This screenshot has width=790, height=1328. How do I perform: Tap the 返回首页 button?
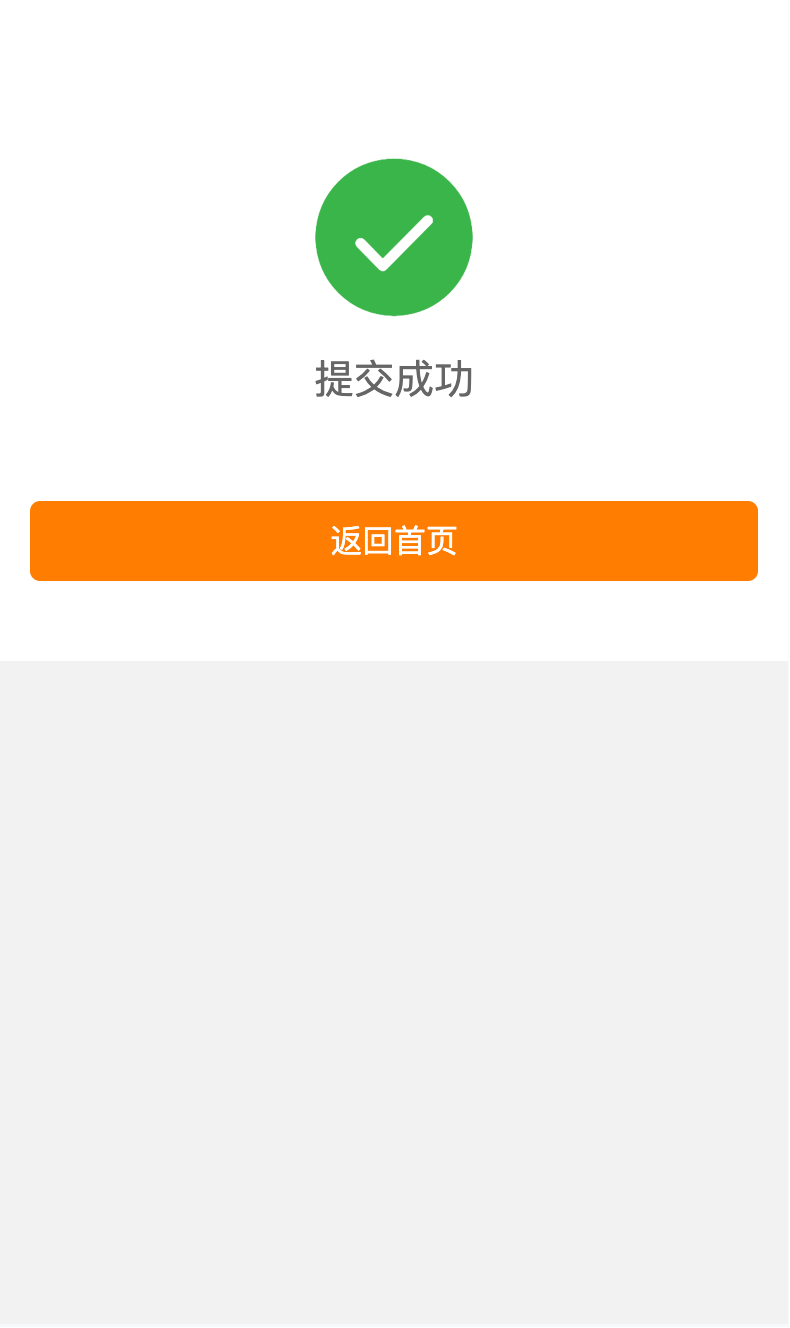coord(394,541)
